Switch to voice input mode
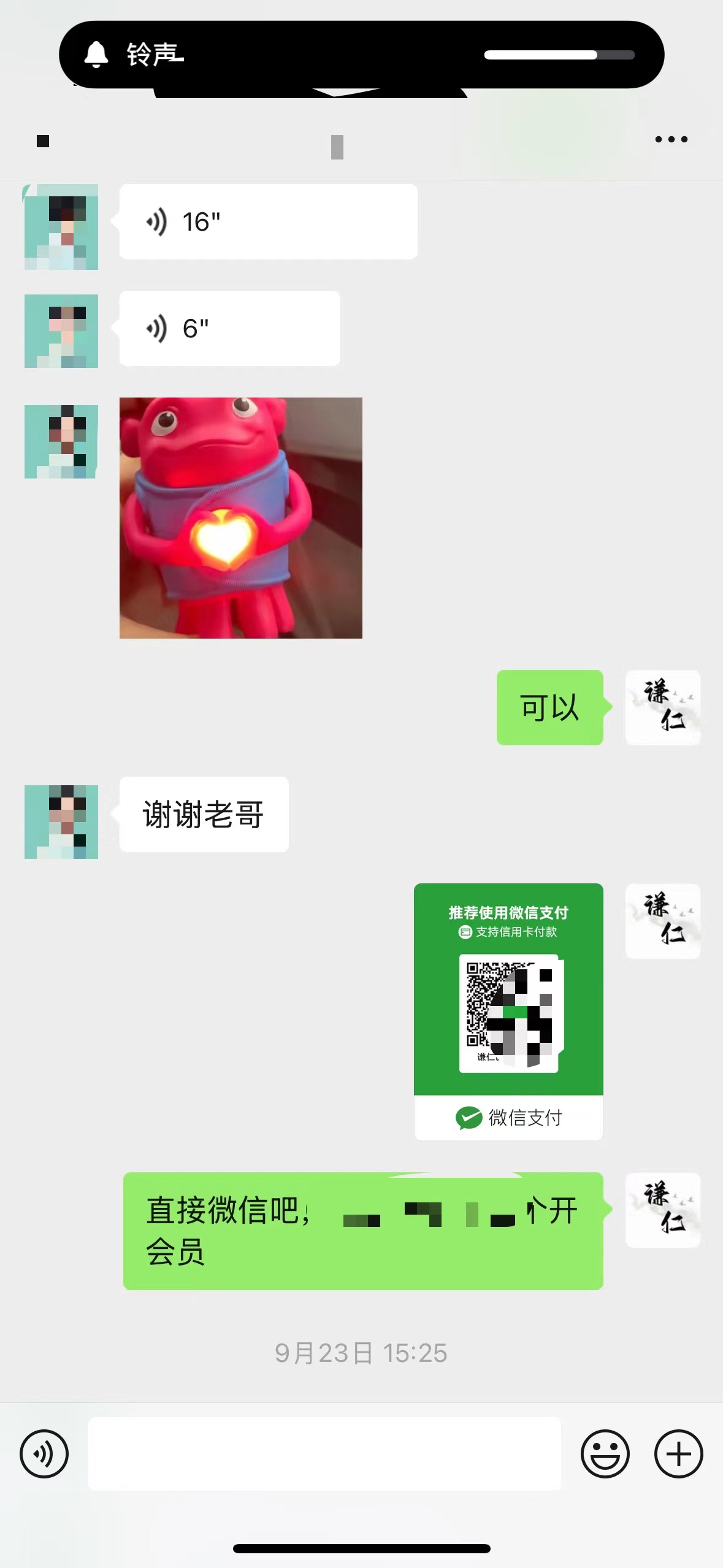This screenshot has height=1568, width=723. [x=45, y=1452]
